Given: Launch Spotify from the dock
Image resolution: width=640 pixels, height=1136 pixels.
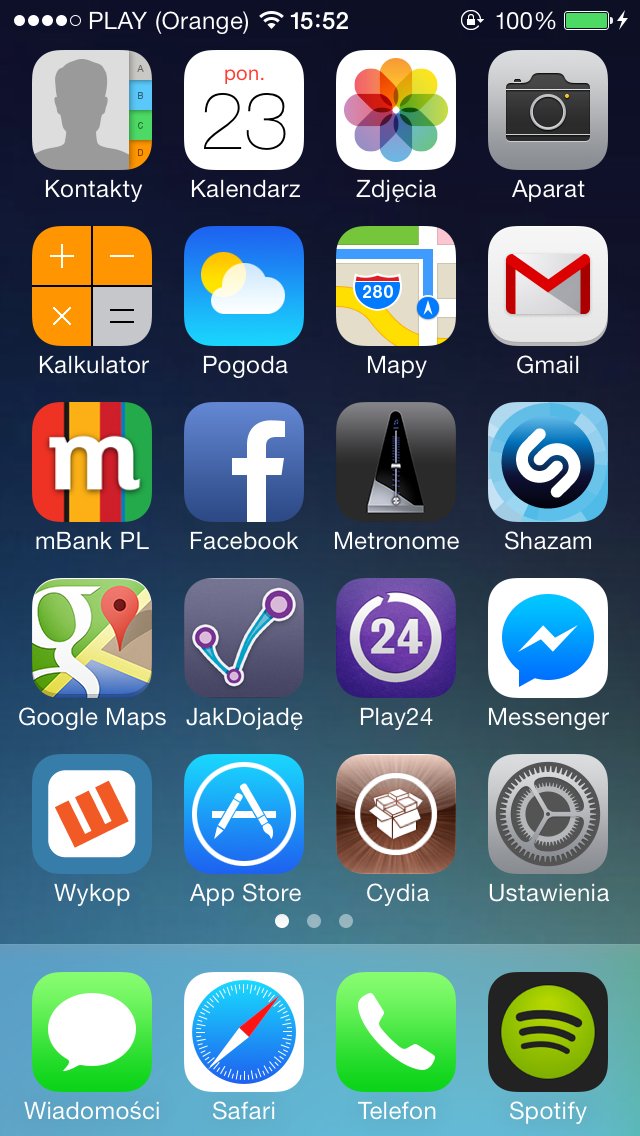Looking at the screenshot, I should tap(548, 1032).
